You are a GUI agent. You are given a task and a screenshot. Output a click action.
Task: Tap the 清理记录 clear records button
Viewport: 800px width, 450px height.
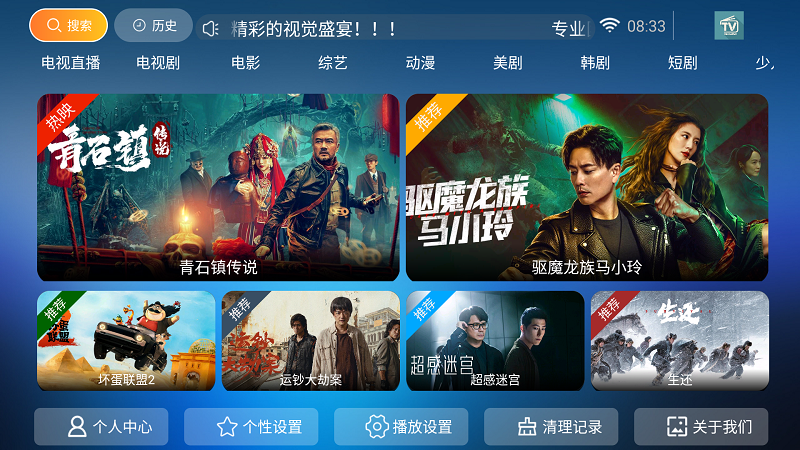tap(551, 427)
